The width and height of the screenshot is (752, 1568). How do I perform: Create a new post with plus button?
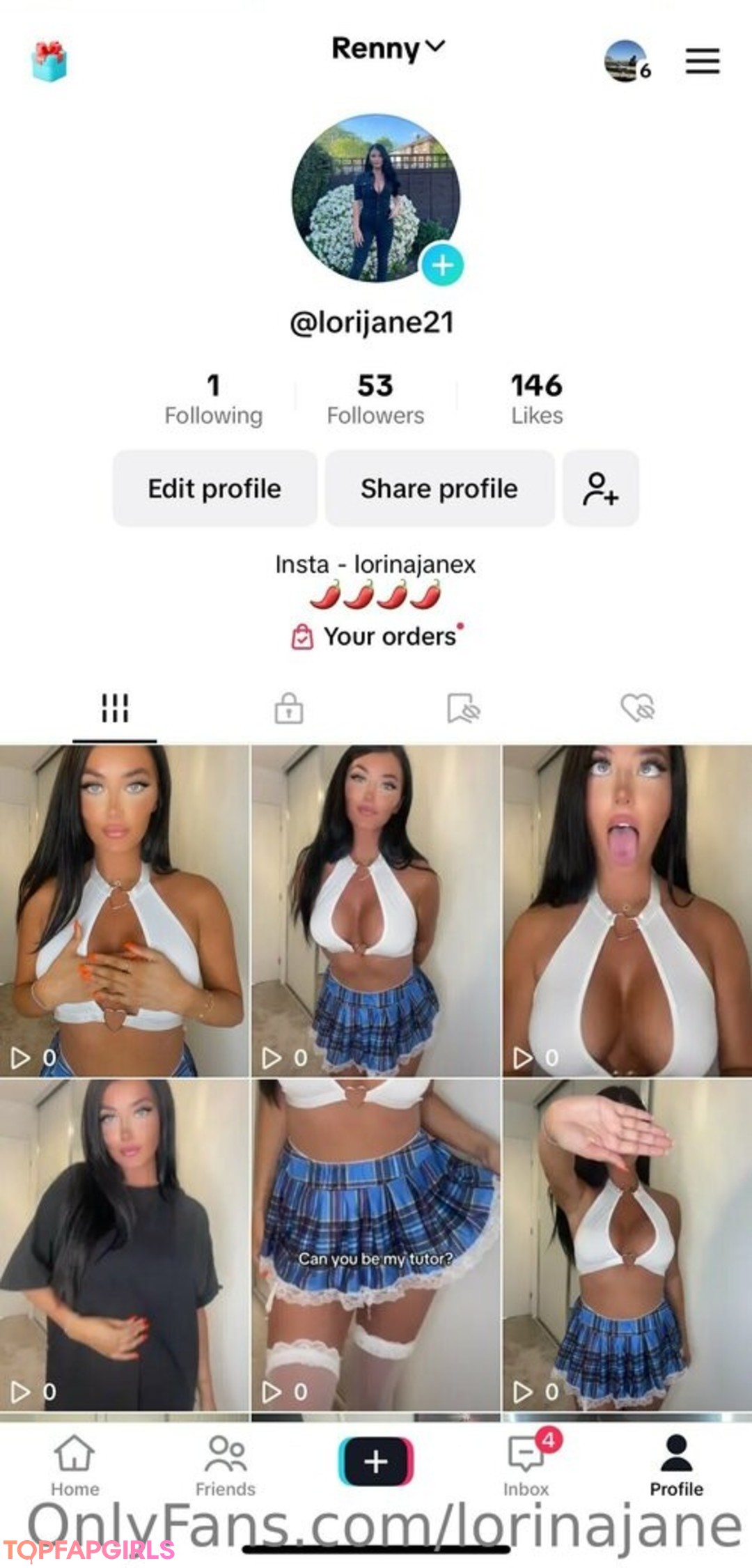tap(376, 1461)
